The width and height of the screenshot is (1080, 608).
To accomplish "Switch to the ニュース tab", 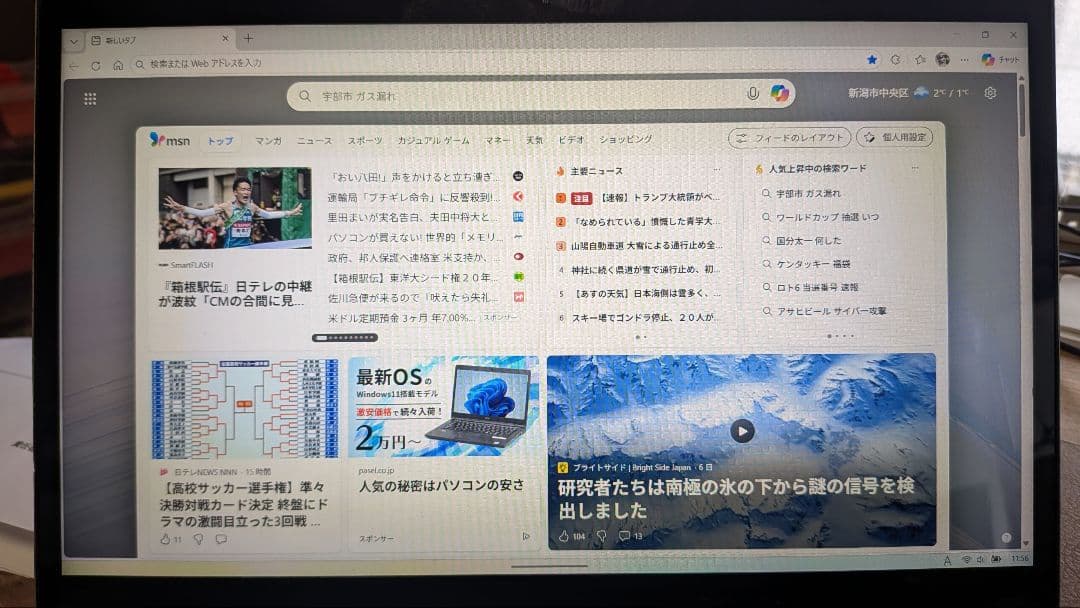I will tap(314, 141).
